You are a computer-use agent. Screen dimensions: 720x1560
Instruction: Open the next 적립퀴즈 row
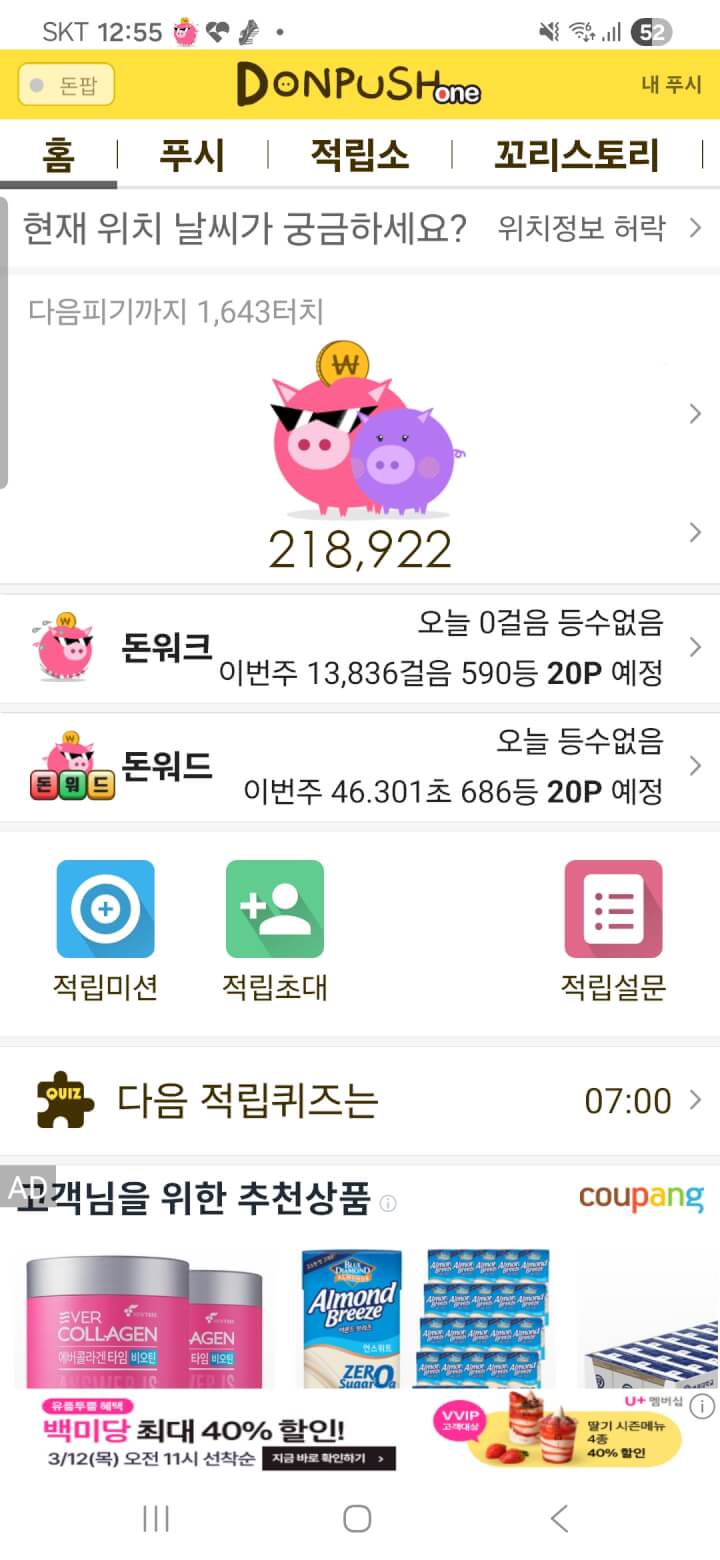[x=360, y=1101]
